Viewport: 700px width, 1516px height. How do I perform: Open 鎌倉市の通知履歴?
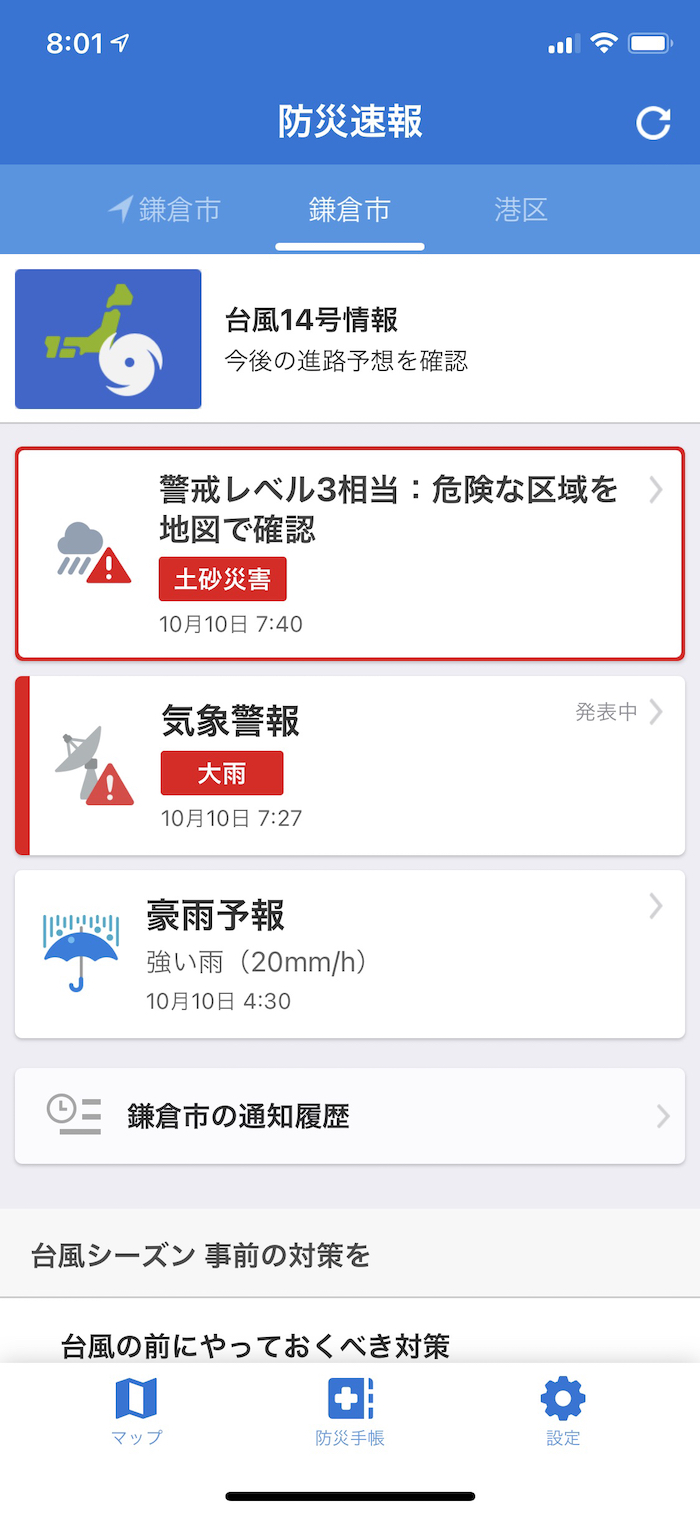(350, 1116)
